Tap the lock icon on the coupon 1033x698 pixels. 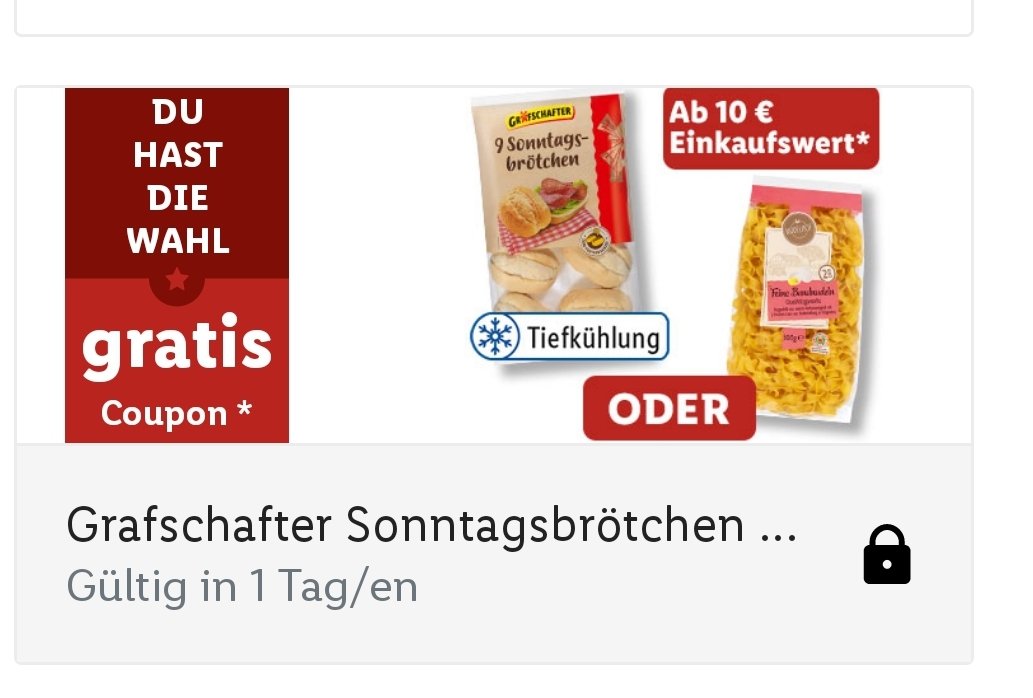click(886, 555)
